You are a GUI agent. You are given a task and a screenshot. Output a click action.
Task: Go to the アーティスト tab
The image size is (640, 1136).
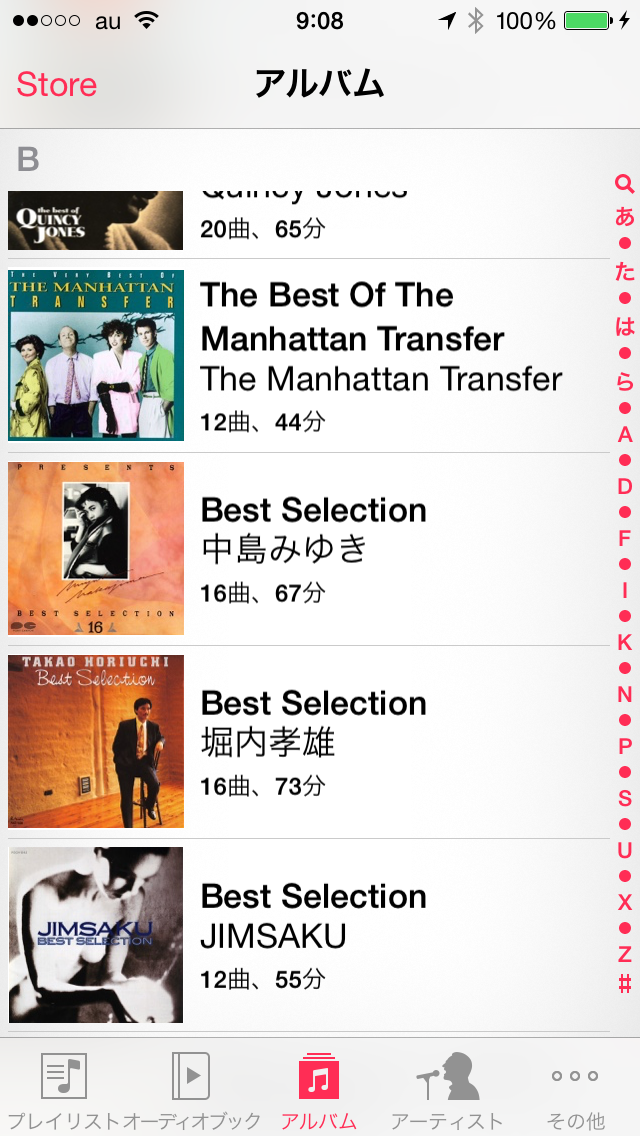[446, 1090]
